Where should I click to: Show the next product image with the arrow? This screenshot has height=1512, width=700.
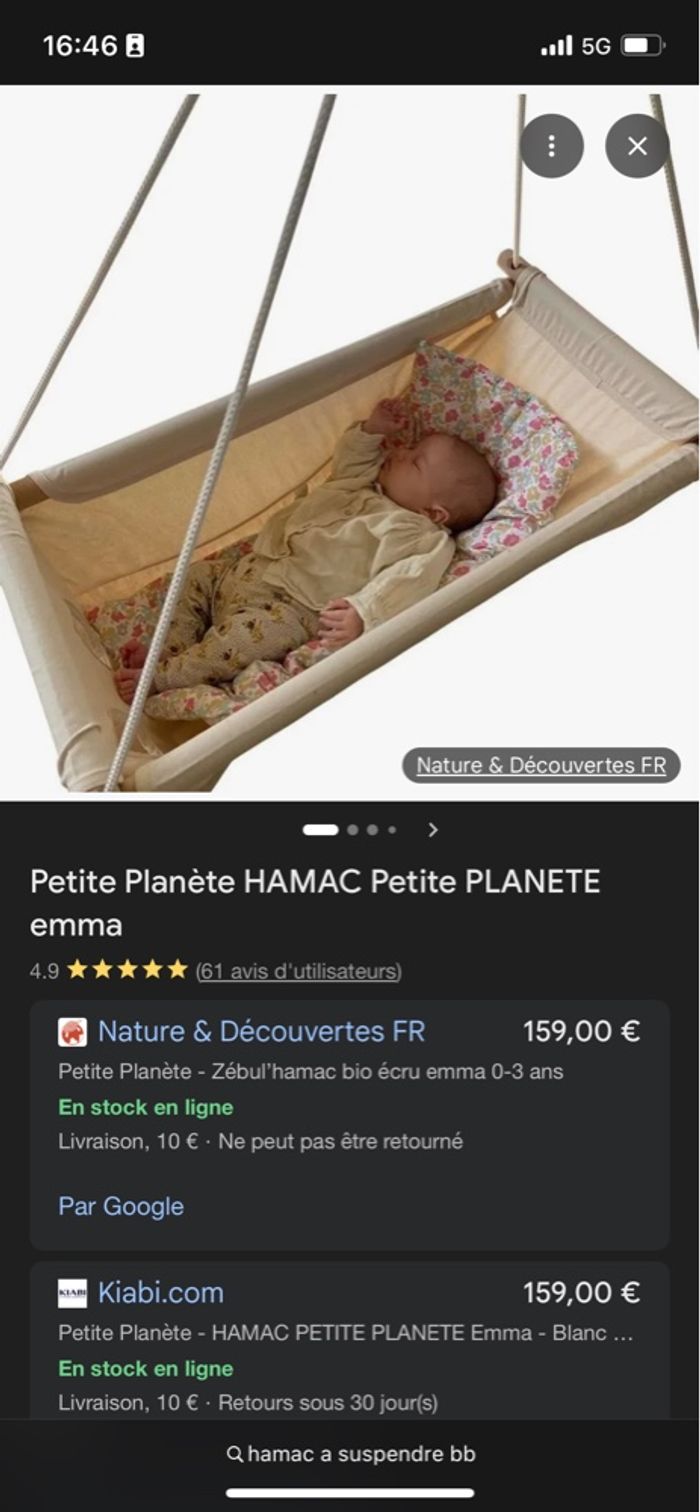(433, 830)
